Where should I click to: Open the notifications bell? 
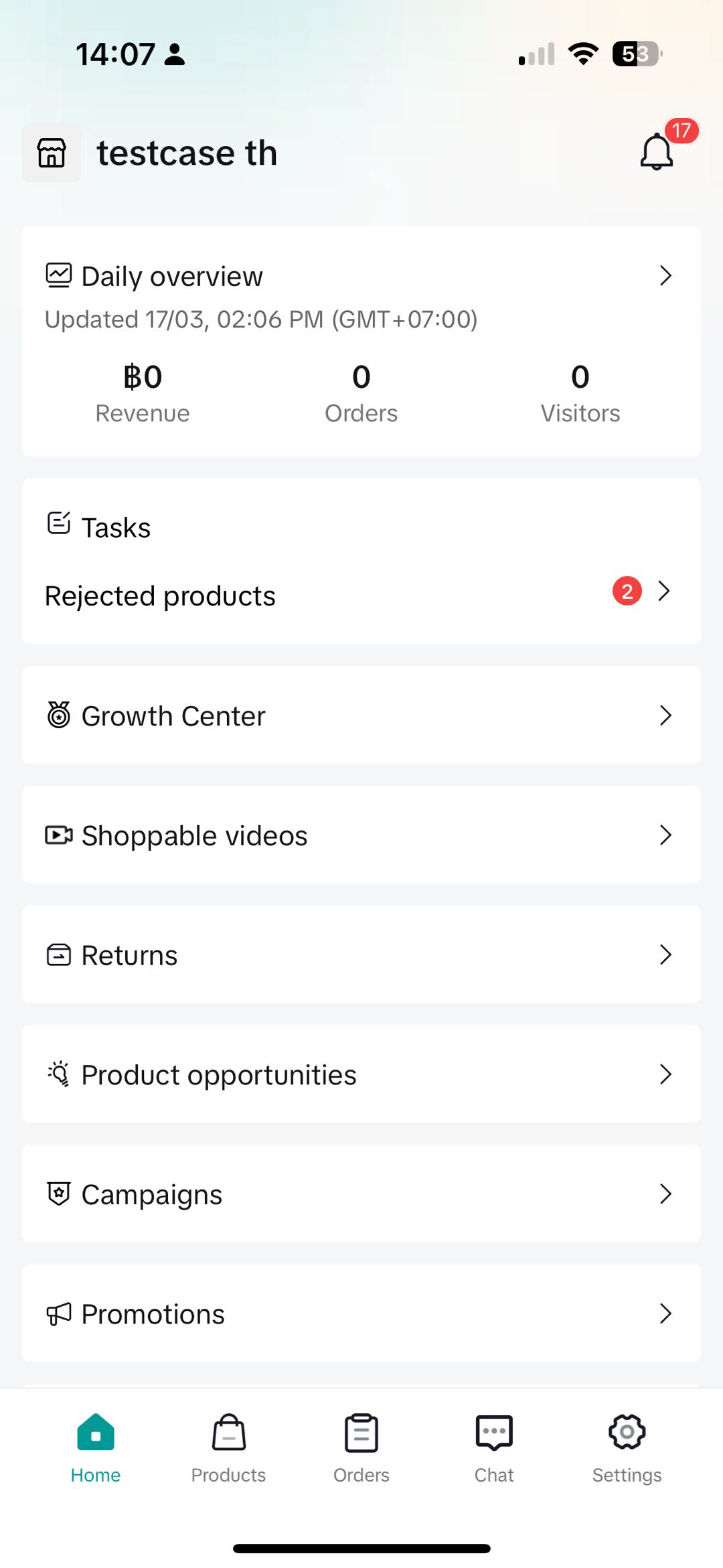pyautogui.click(x=657, y=152)
